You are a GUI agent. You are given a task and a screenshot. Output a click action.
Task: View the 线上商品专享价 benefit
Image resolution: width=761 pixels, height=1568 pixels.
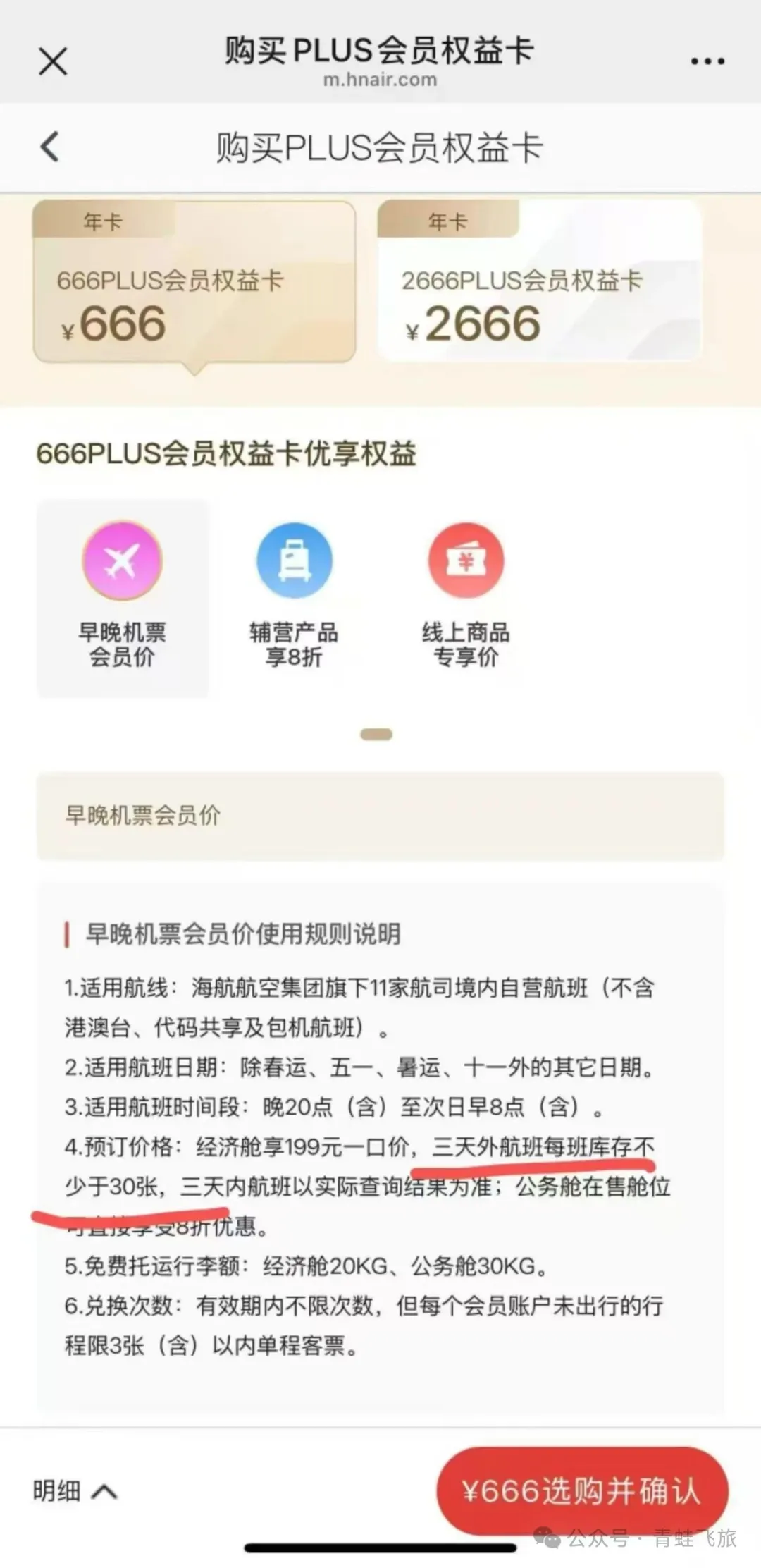point(466,598)
